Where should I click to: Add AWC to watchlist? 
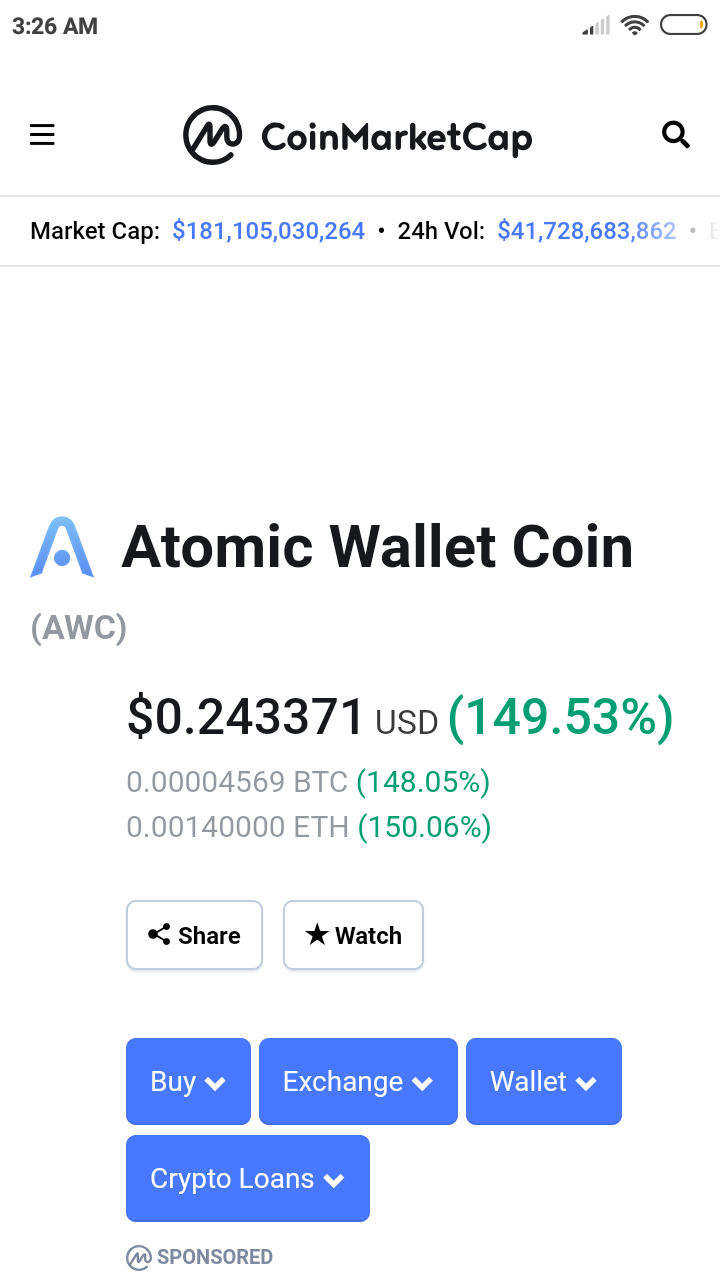click(353, 935)
